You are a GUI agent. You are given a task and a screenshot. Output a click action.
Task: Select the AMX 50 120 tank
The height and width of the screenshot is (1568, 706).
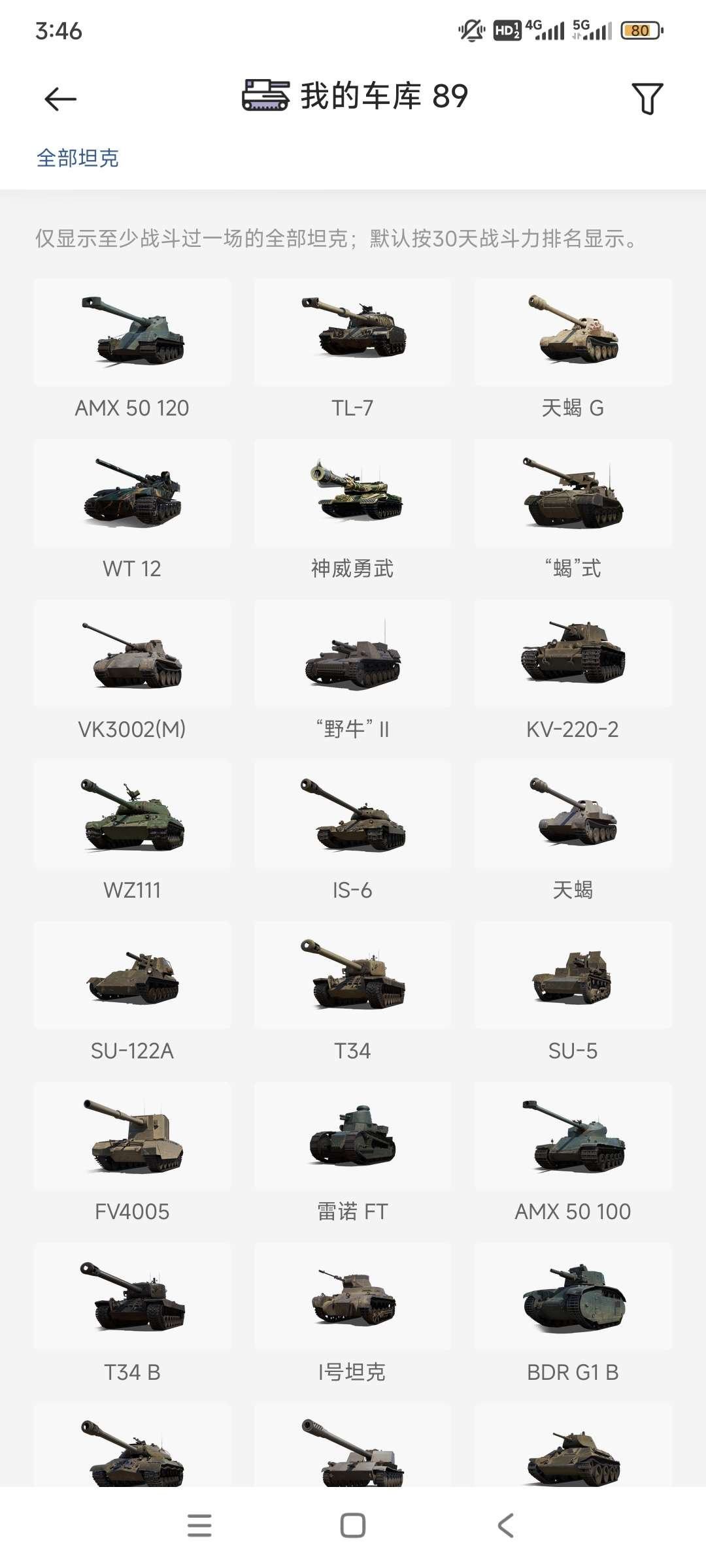[131, 333]
